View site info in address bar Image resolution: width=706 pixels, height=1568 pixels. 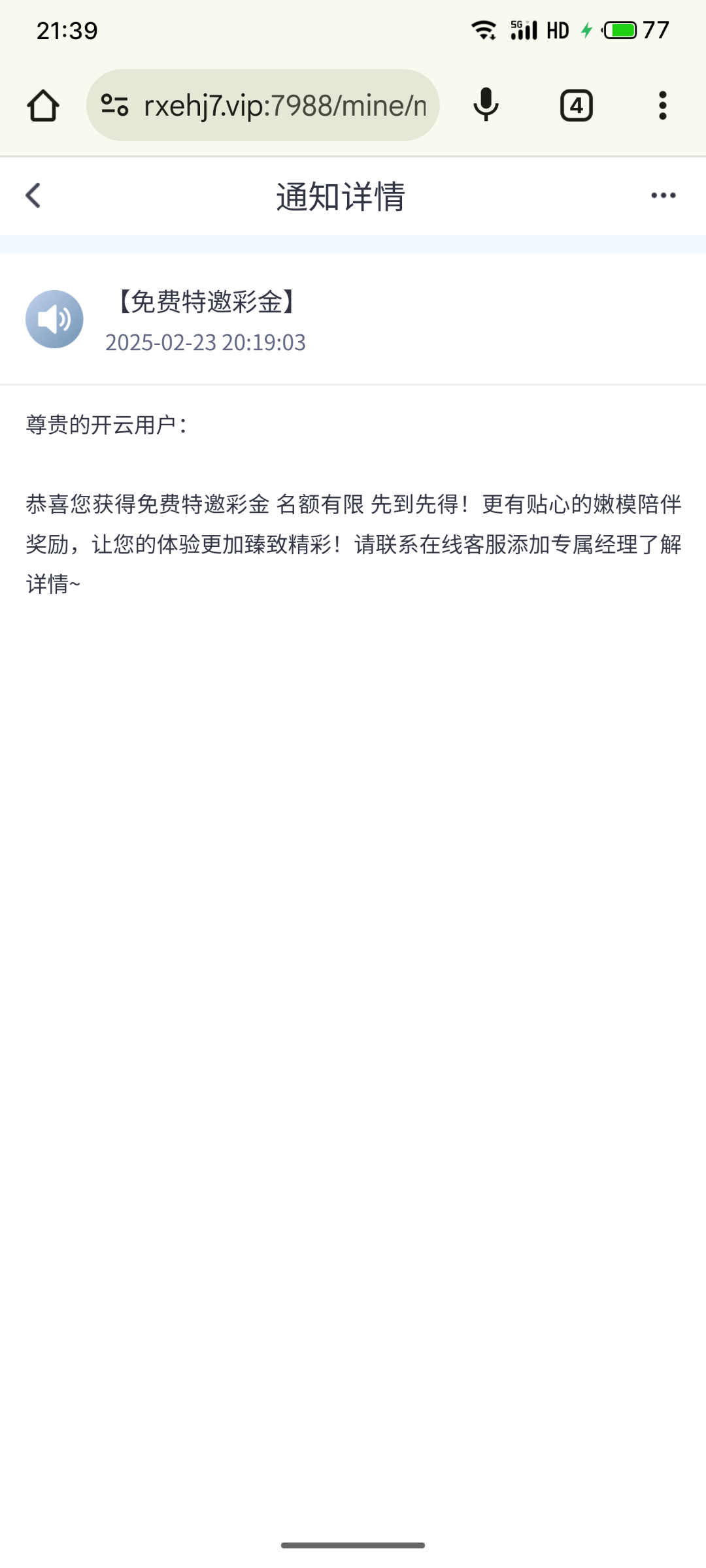[x=115, y=105]
